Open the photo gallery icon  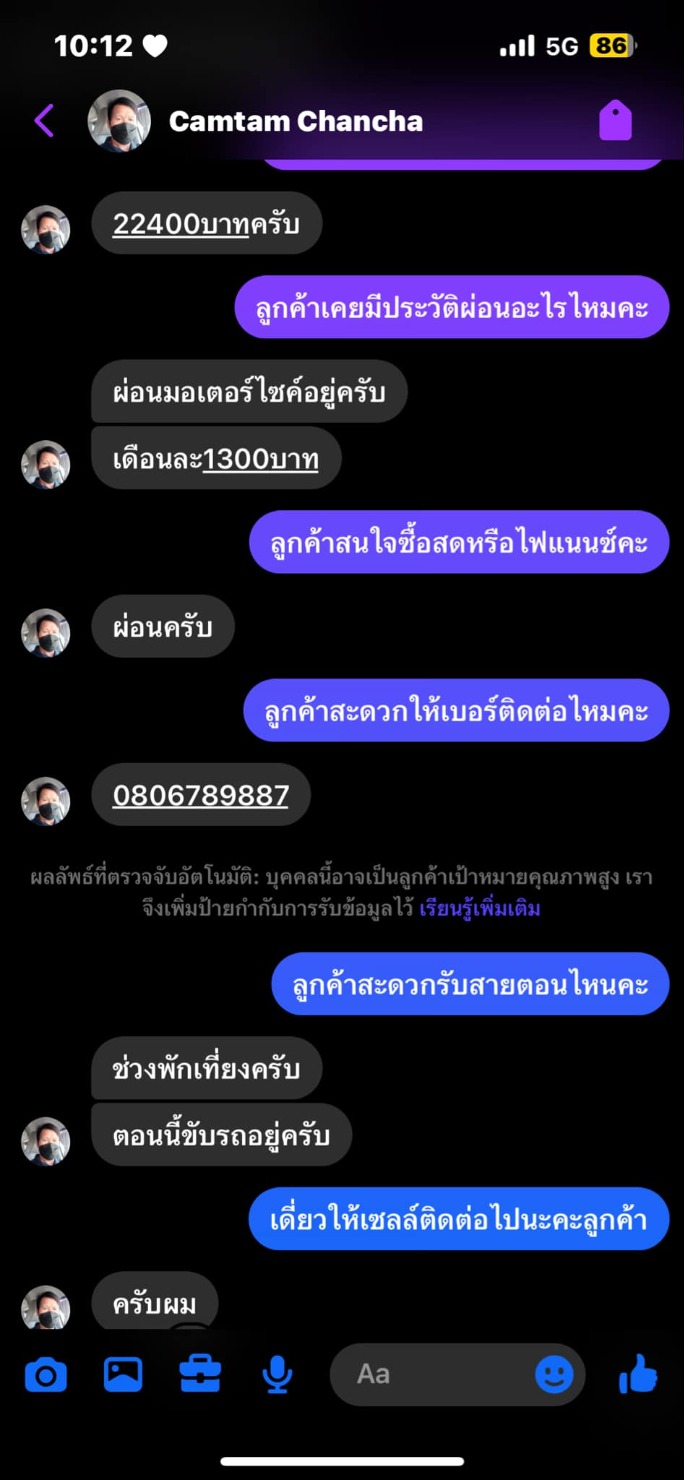coord(123,1375)
